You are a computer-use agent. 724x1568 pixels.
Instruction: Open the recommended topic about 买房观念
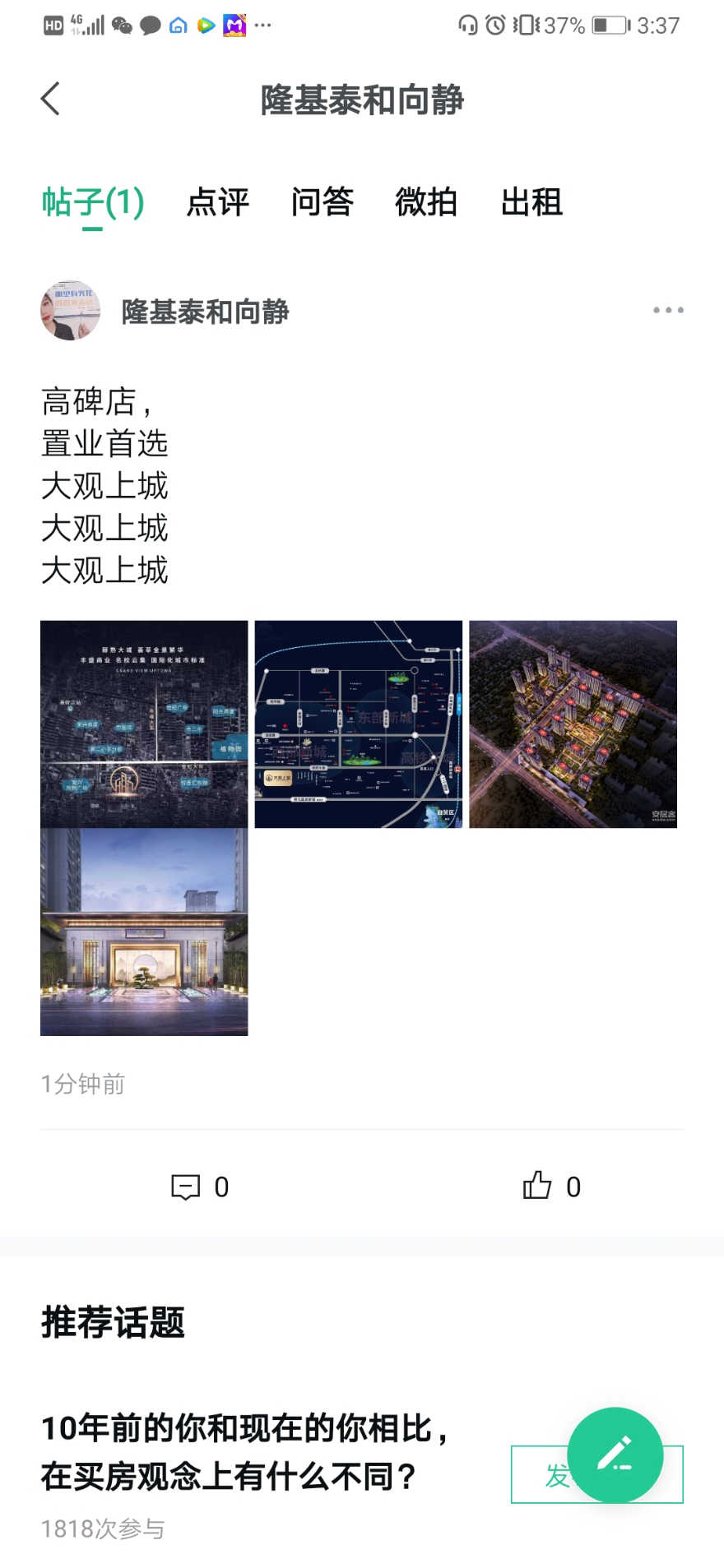point(244,1452)
